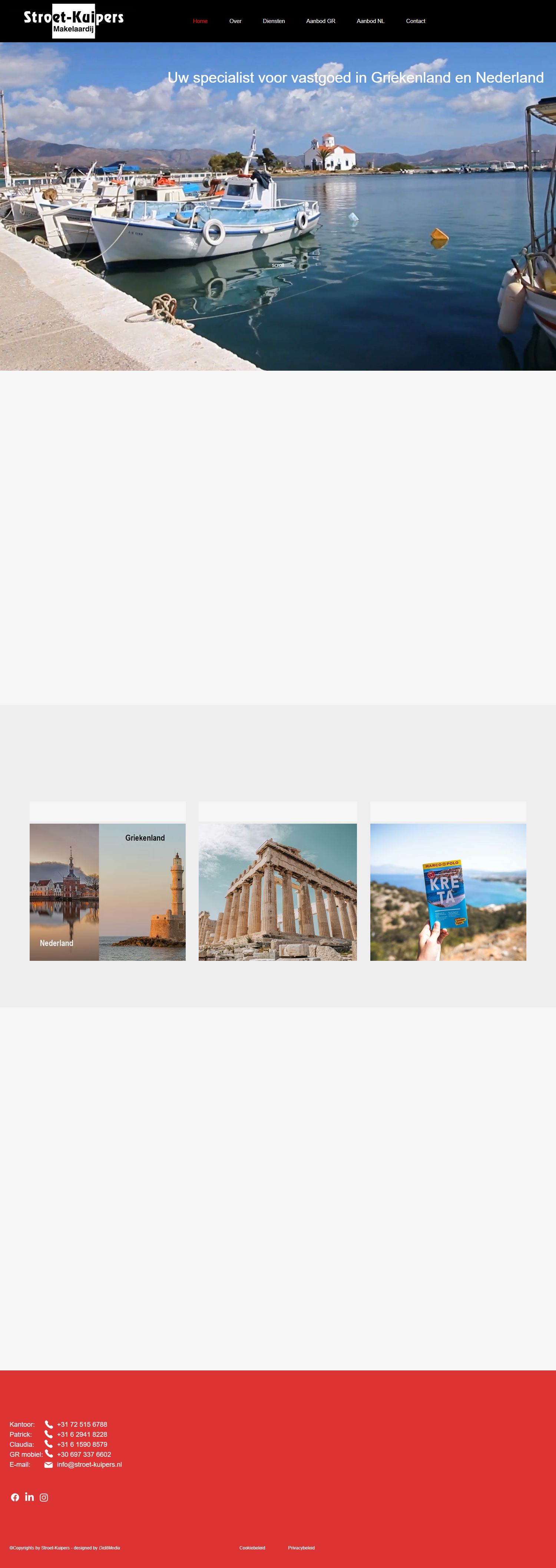The image size is (556, 1568).
Task: Open the Contact page
Action: click(x=415, y=21)
